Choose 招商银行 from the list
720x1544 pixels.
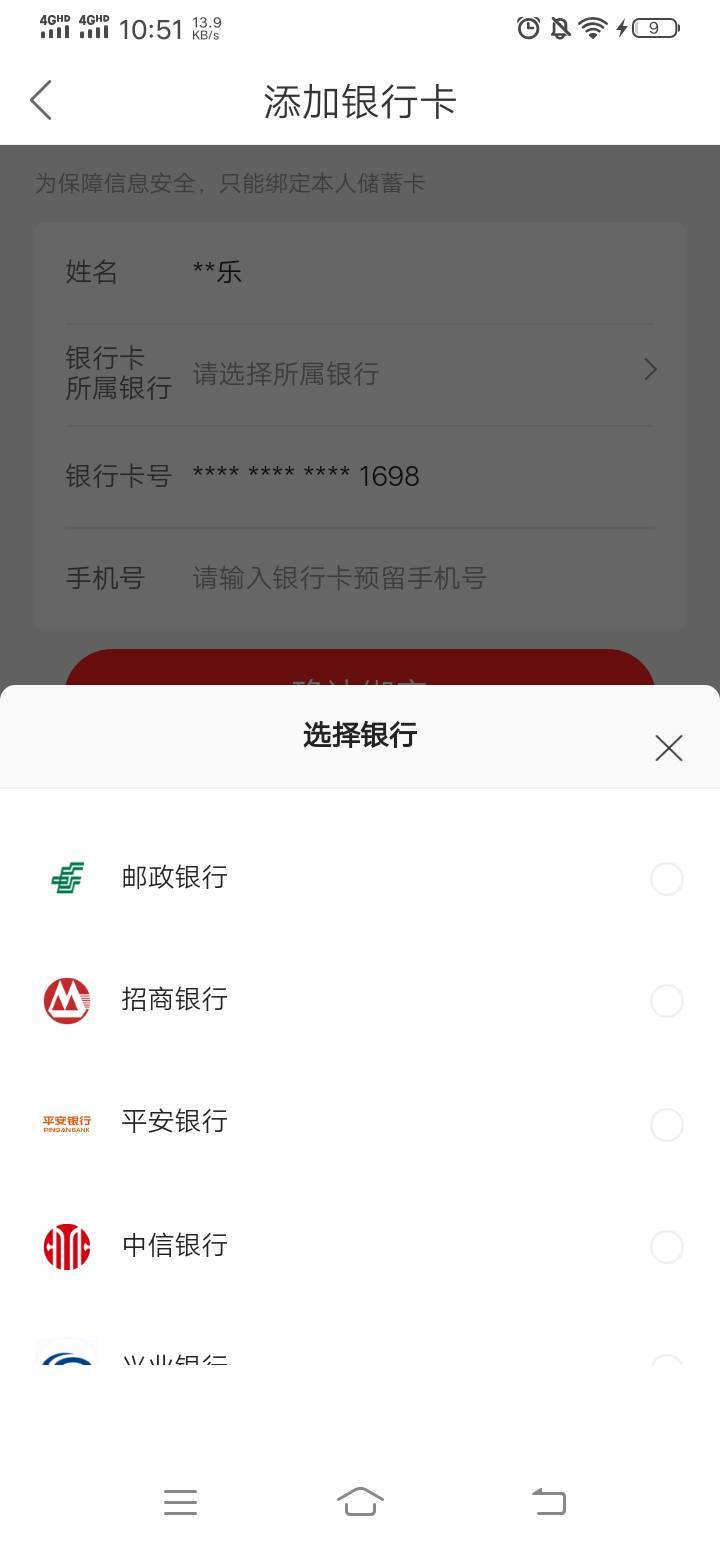tap(666, 1001)
